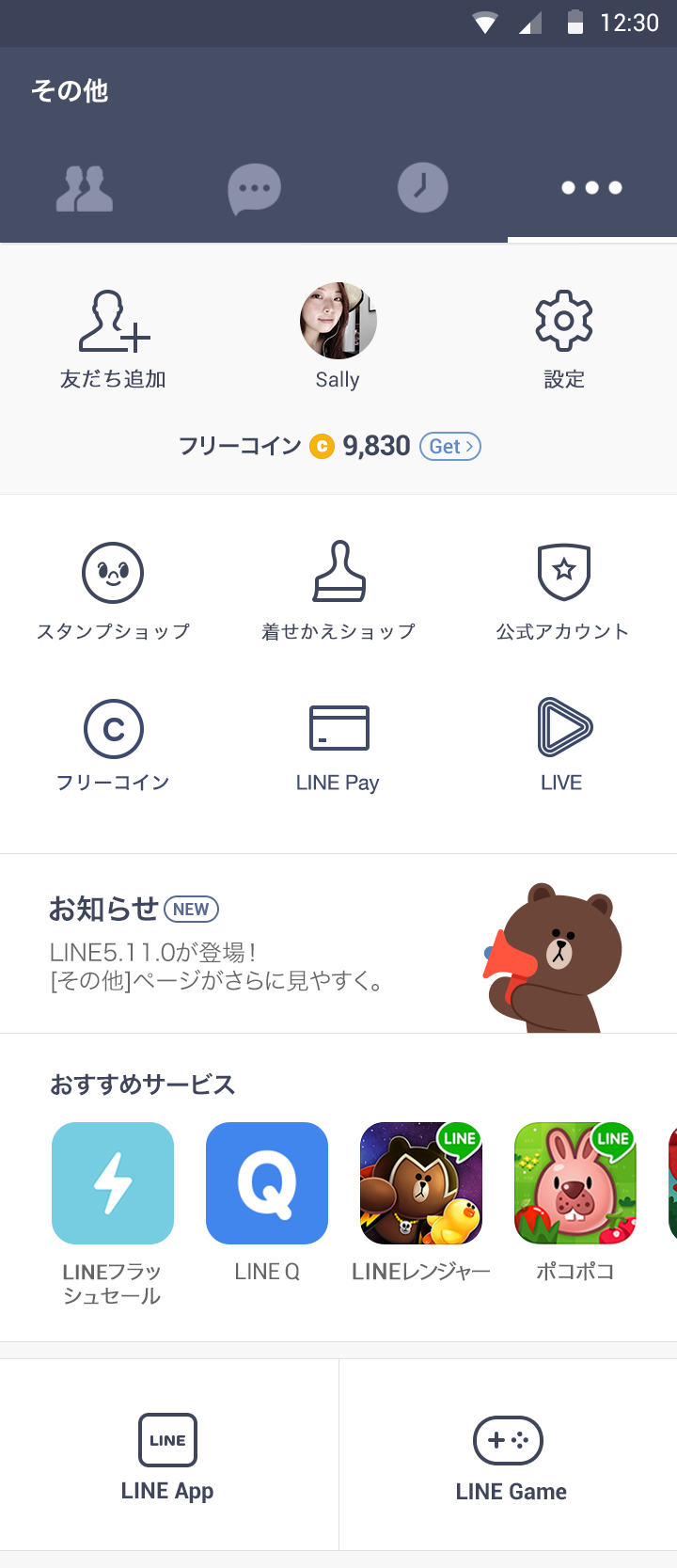Open the LINE Q app thumbnail
The height and width of the screenshot is (1568, 677).
(x=267, y=1183)
